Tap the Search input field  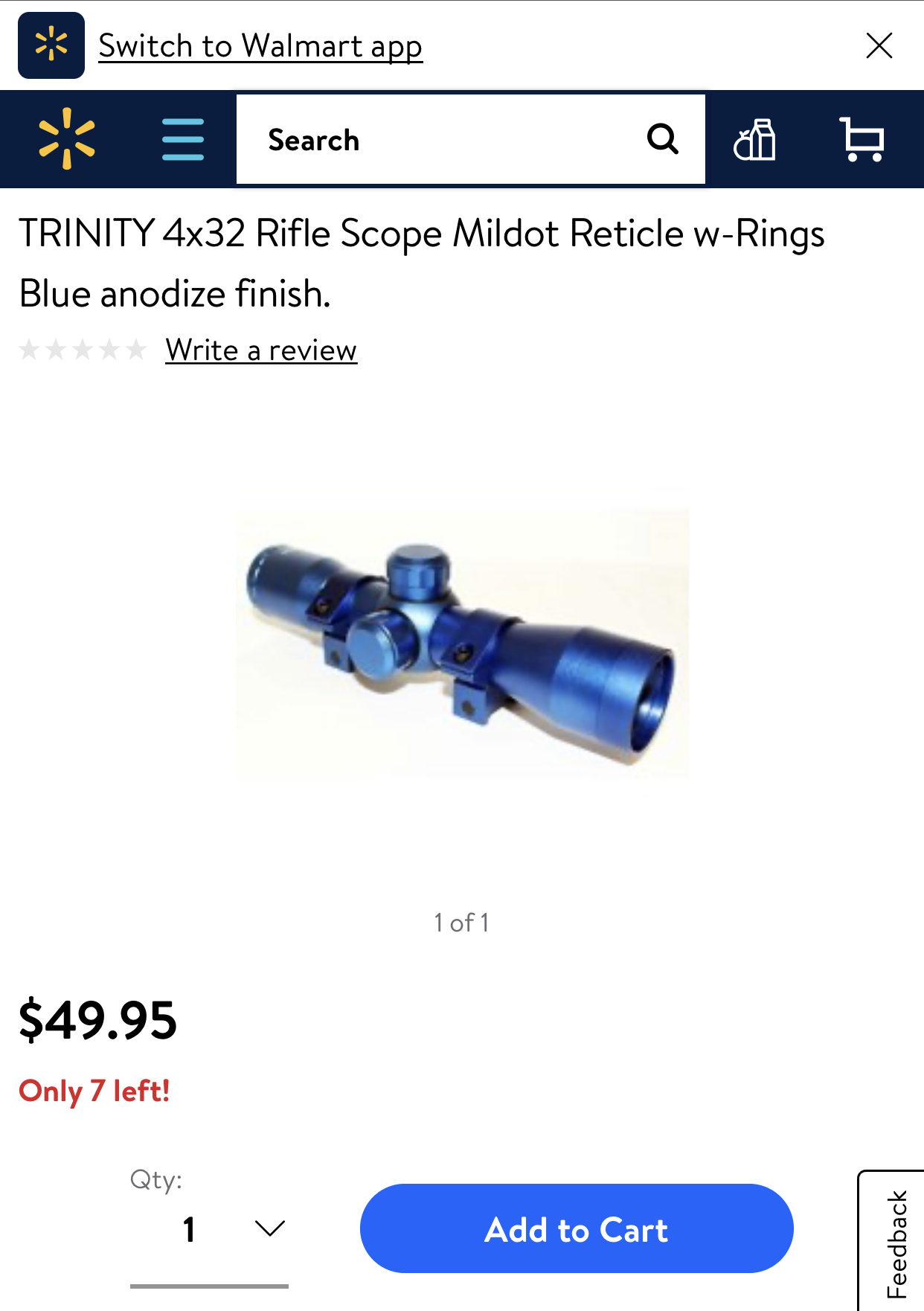tap(439, 139)
